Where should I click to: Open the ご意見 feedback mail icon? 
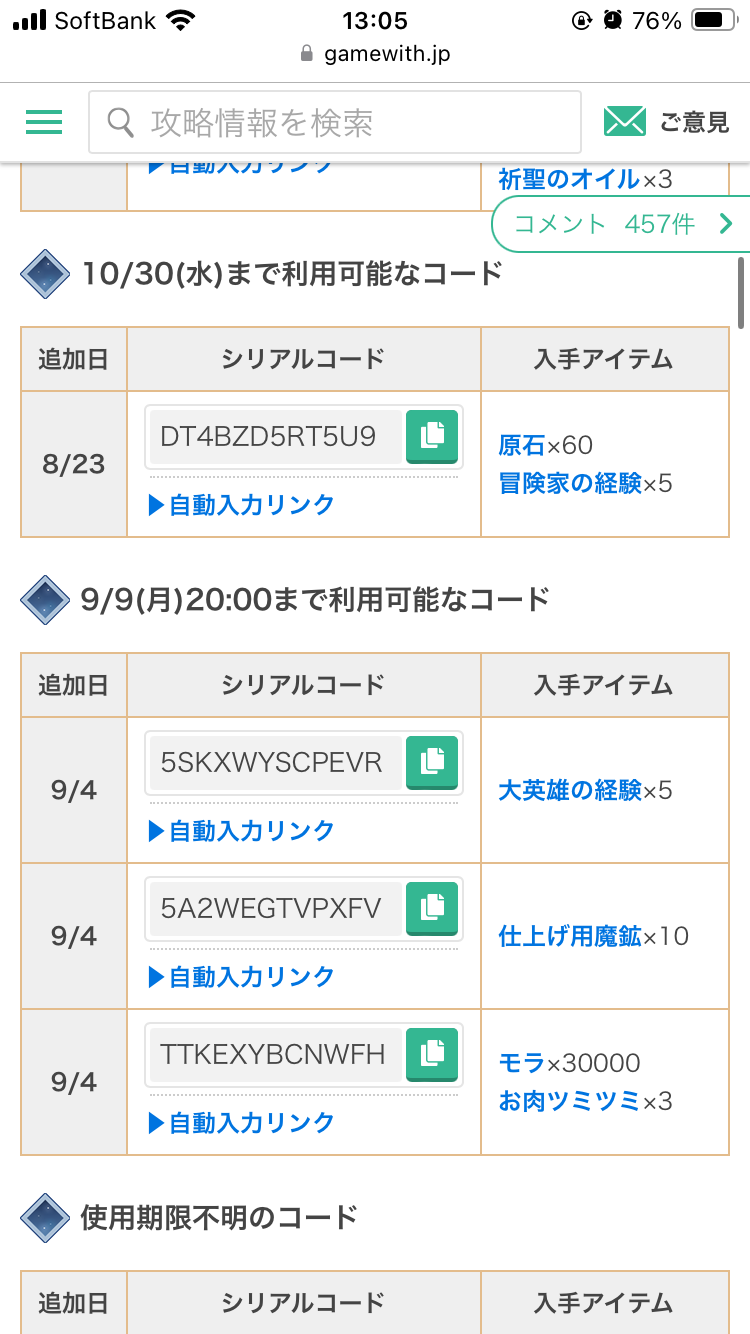[625, 122]
